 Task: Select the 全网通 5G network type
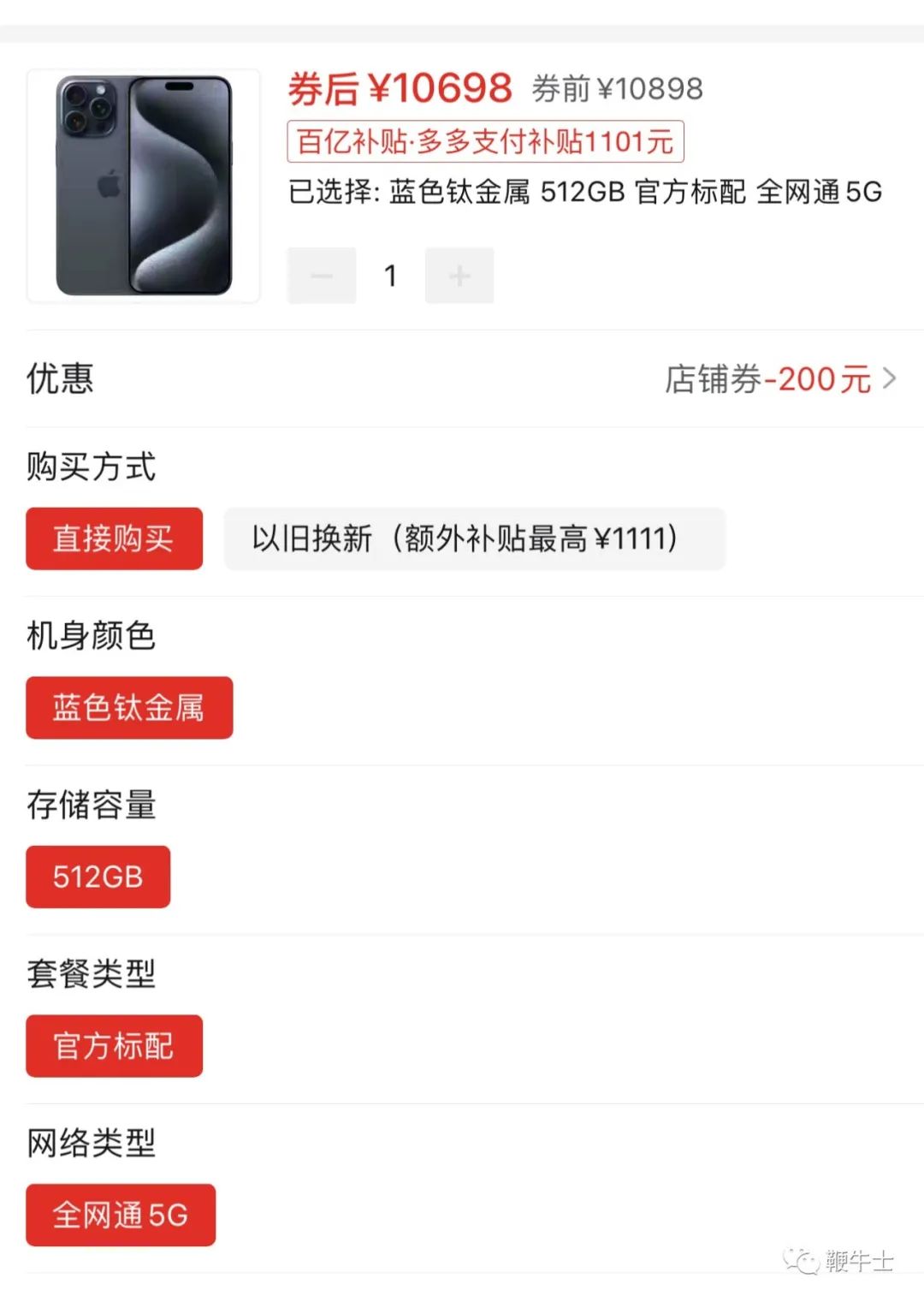[x=121, y=1215]
